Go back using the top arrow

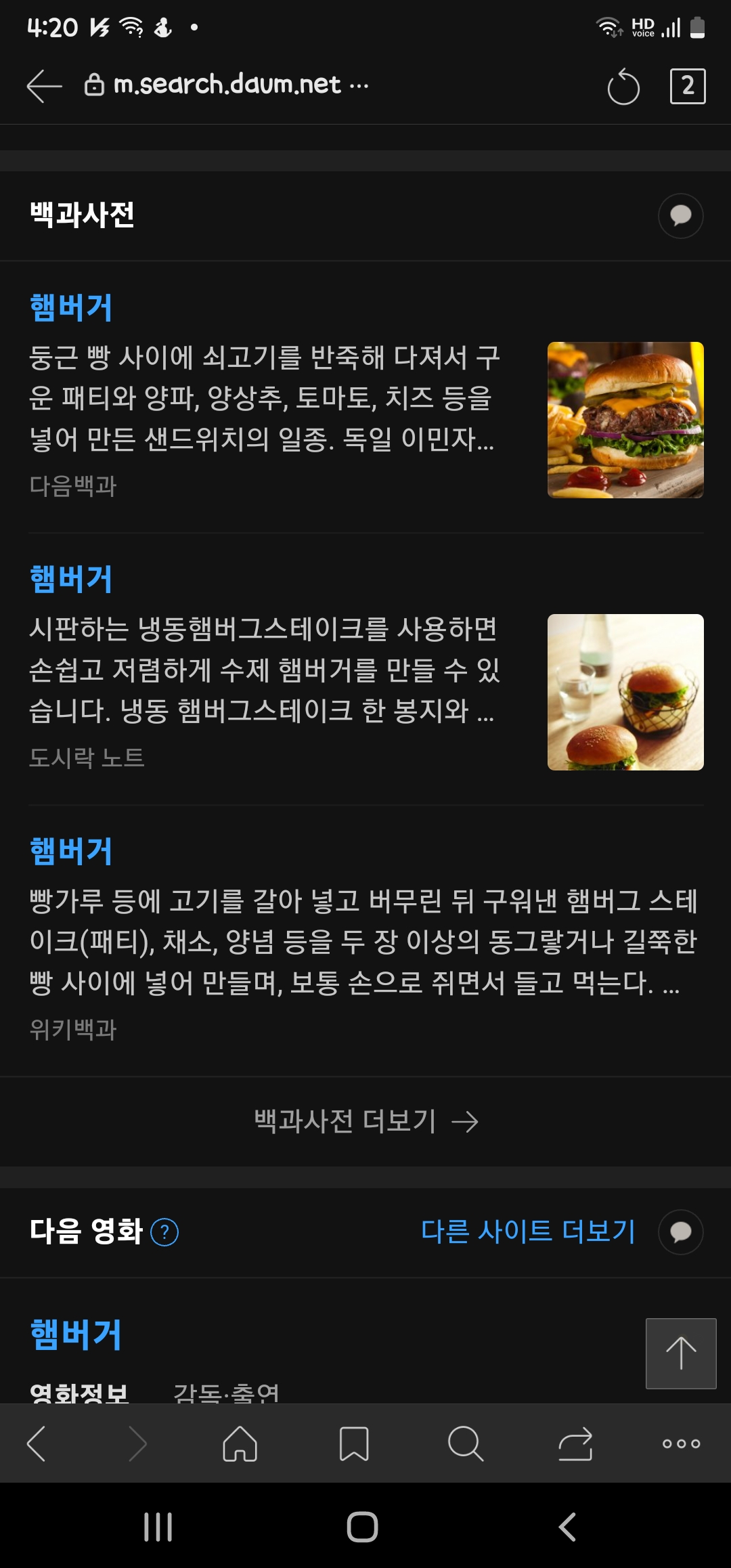point(45,86)
